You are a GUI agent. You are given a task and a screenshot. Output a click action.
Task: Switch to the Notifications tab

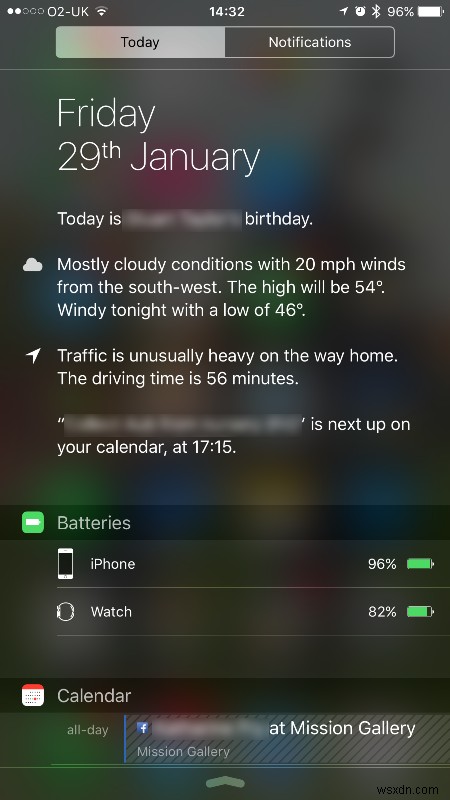(309, 42)
